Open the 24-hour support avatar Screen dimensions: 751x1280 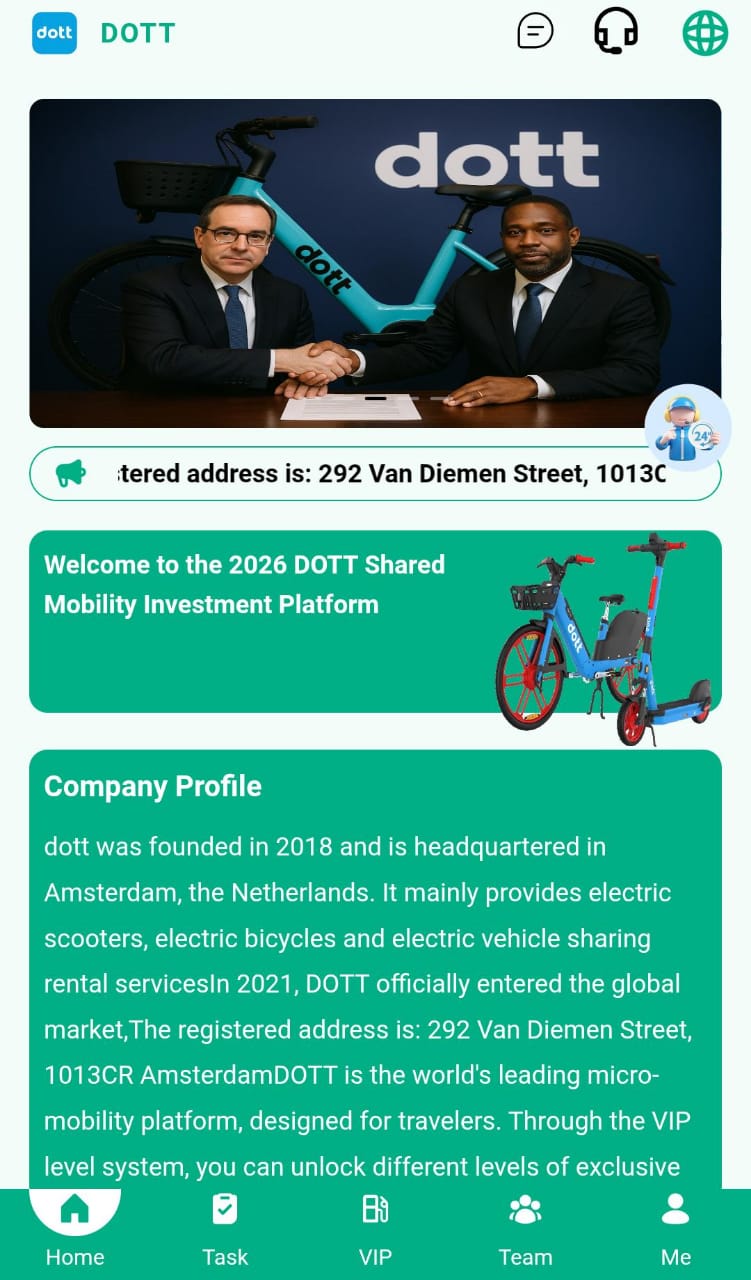click(686, 428)
